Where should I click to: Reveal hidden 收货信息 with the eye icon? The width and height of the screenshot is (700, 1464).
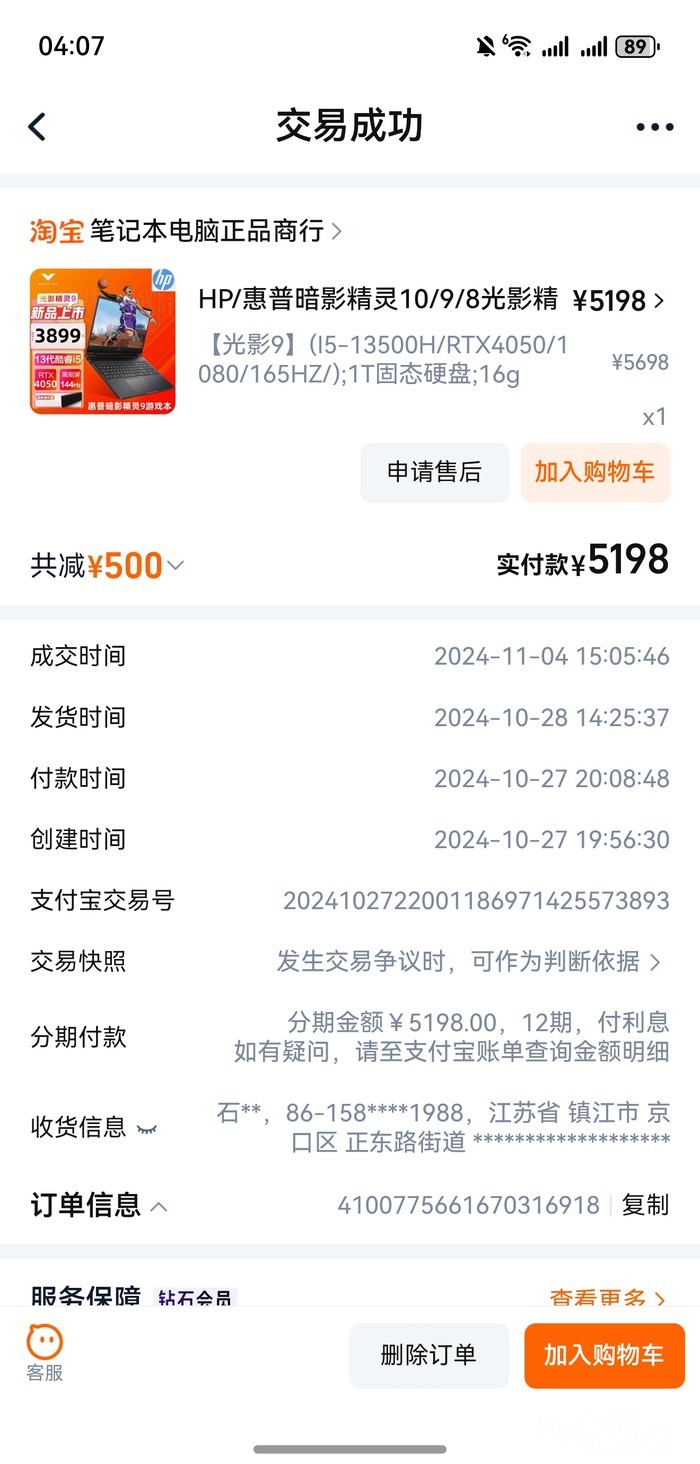tap(147, 1129)
